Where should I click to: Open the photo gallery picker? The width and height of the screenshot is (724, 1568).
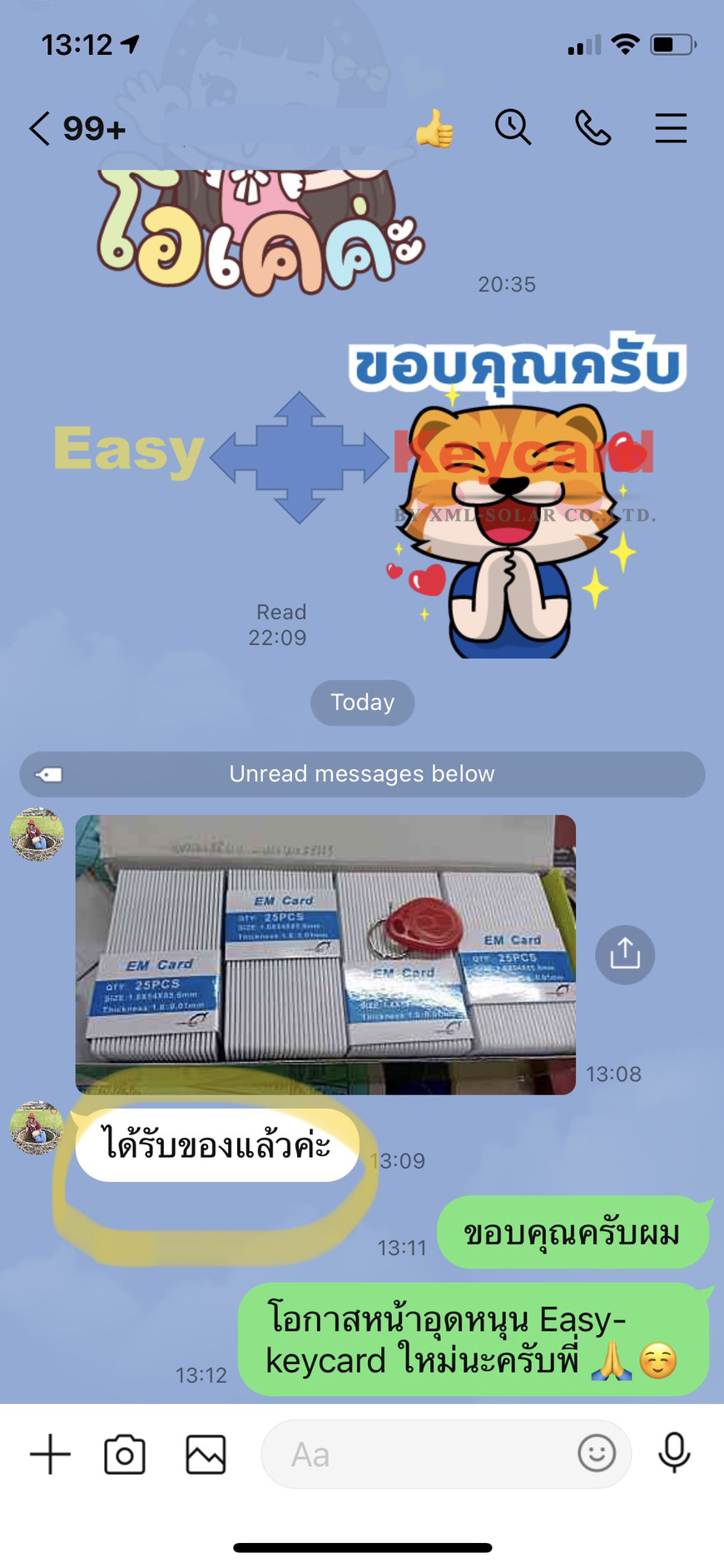(x=206, y=1454)
